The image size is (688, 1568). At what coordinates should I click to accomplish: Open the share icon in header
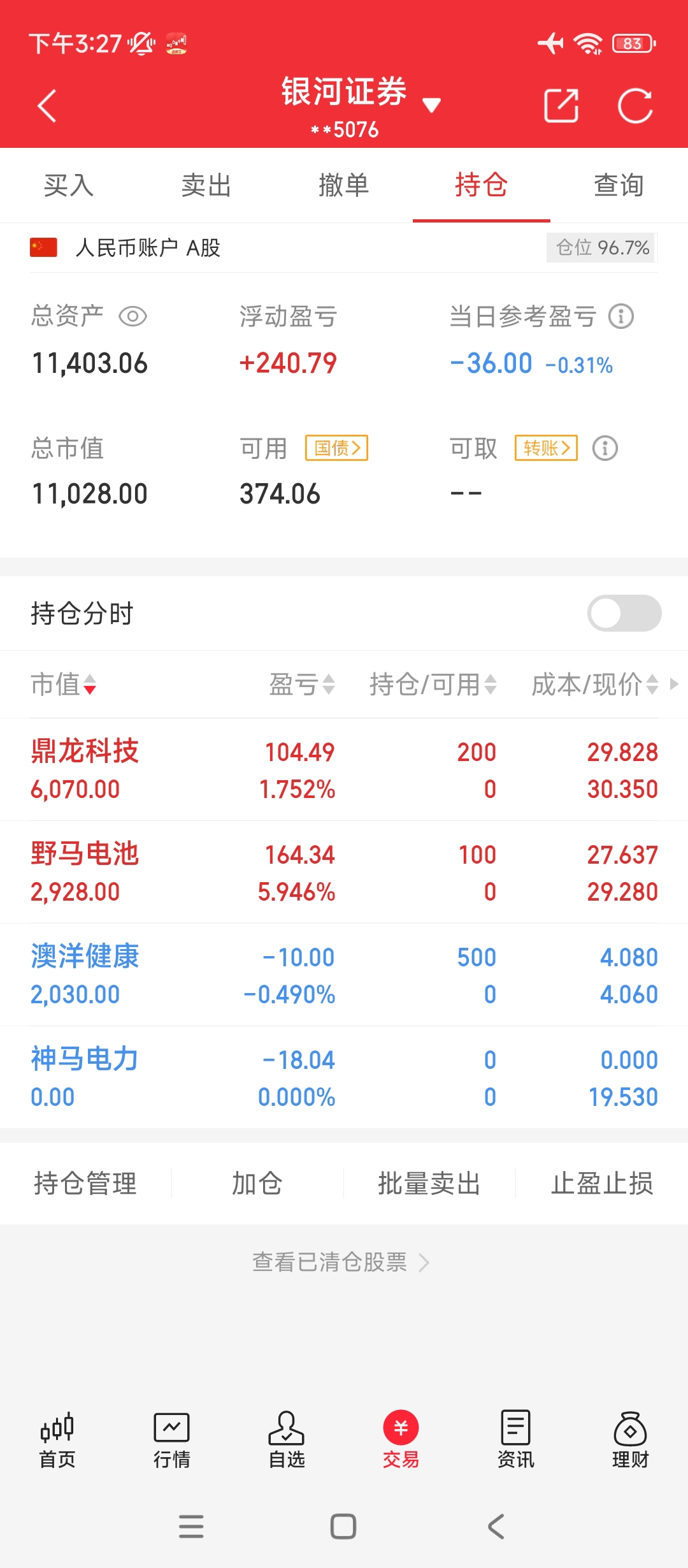click(x=561, y=105)
